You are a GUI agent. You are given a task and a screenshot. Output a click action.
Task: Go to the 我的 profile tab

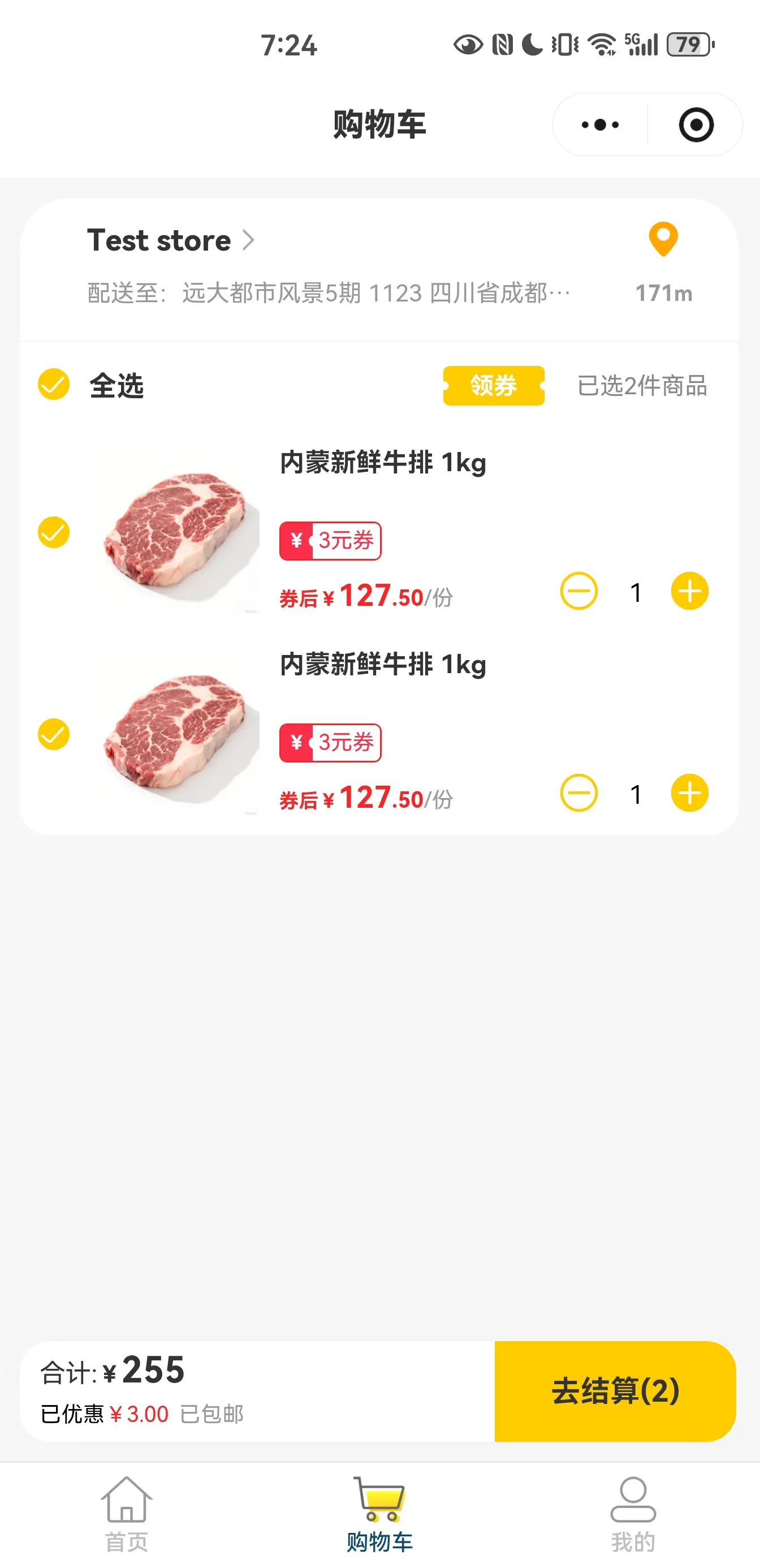click(633, 1514)
